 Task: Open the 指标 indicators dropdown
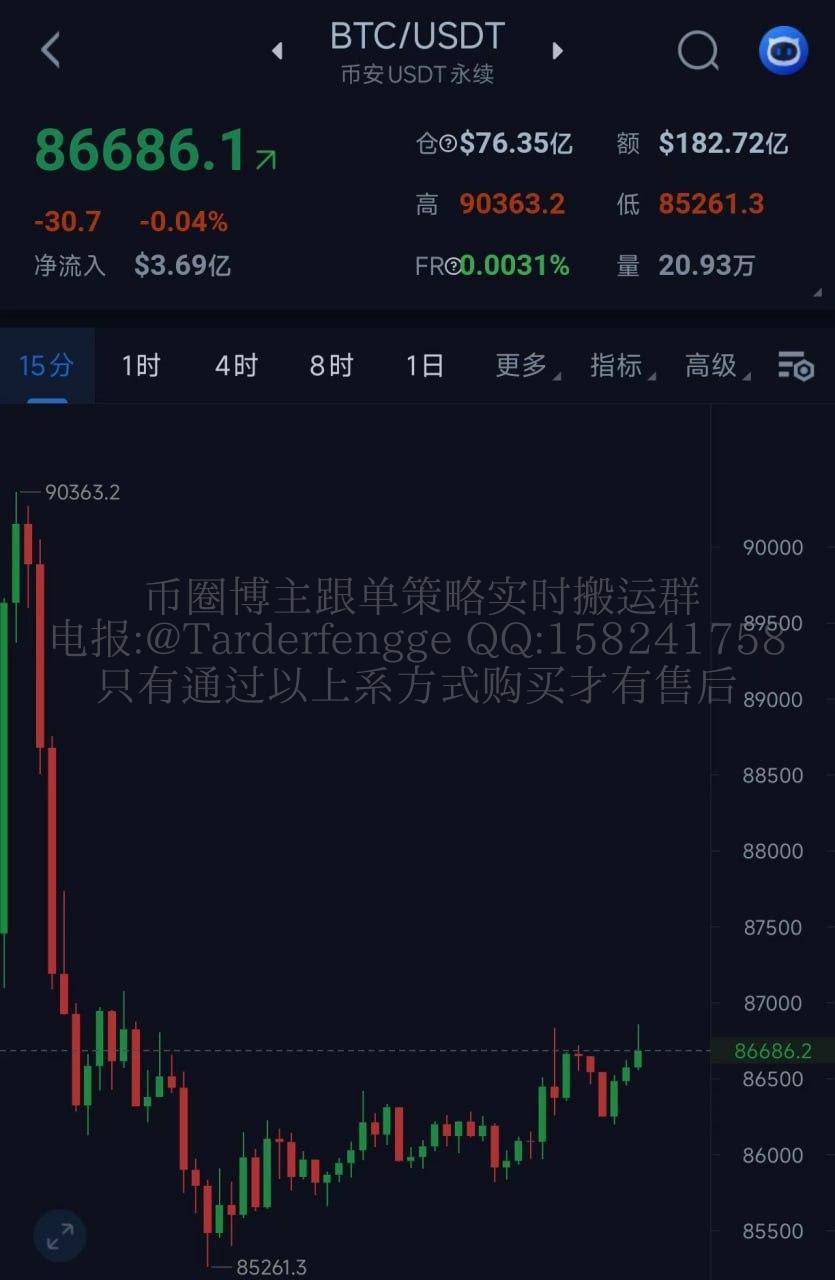pos(621,366)
